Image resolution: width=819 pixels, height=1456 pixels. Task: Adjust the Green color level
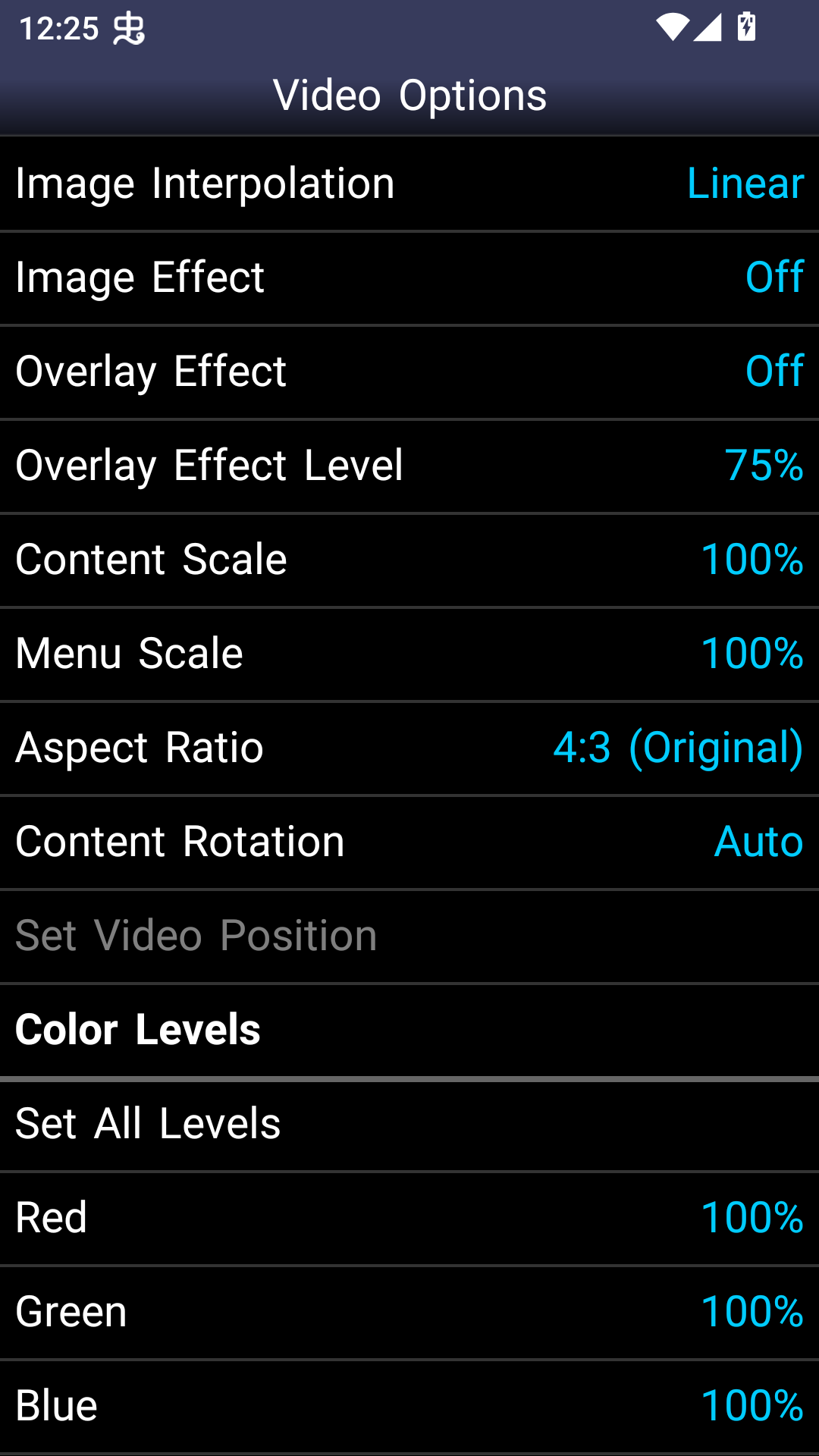click(x=409, y=1312)
